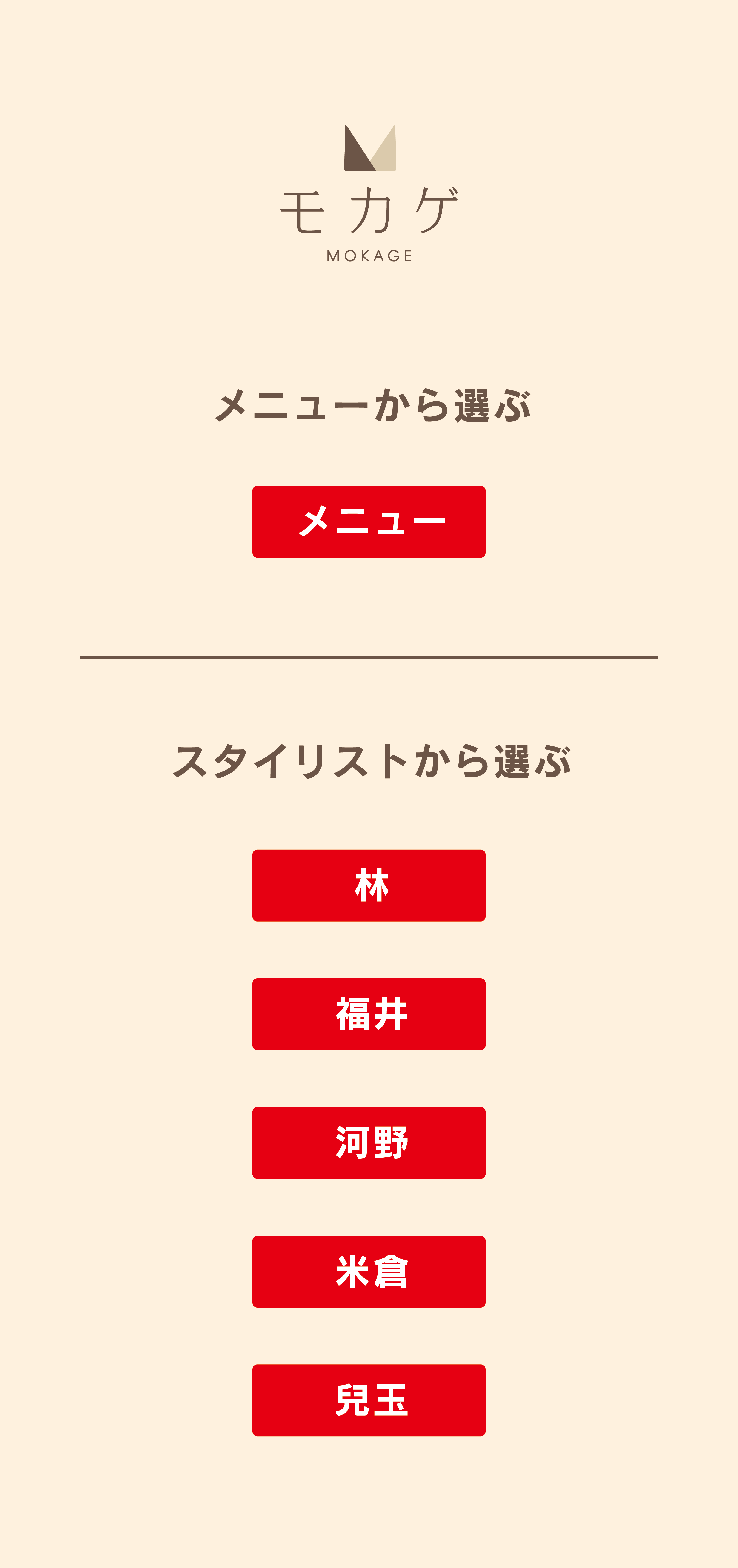Pick stylist 河野
The height and width of the screenshot is (1568, 738).
[369, 1143]
